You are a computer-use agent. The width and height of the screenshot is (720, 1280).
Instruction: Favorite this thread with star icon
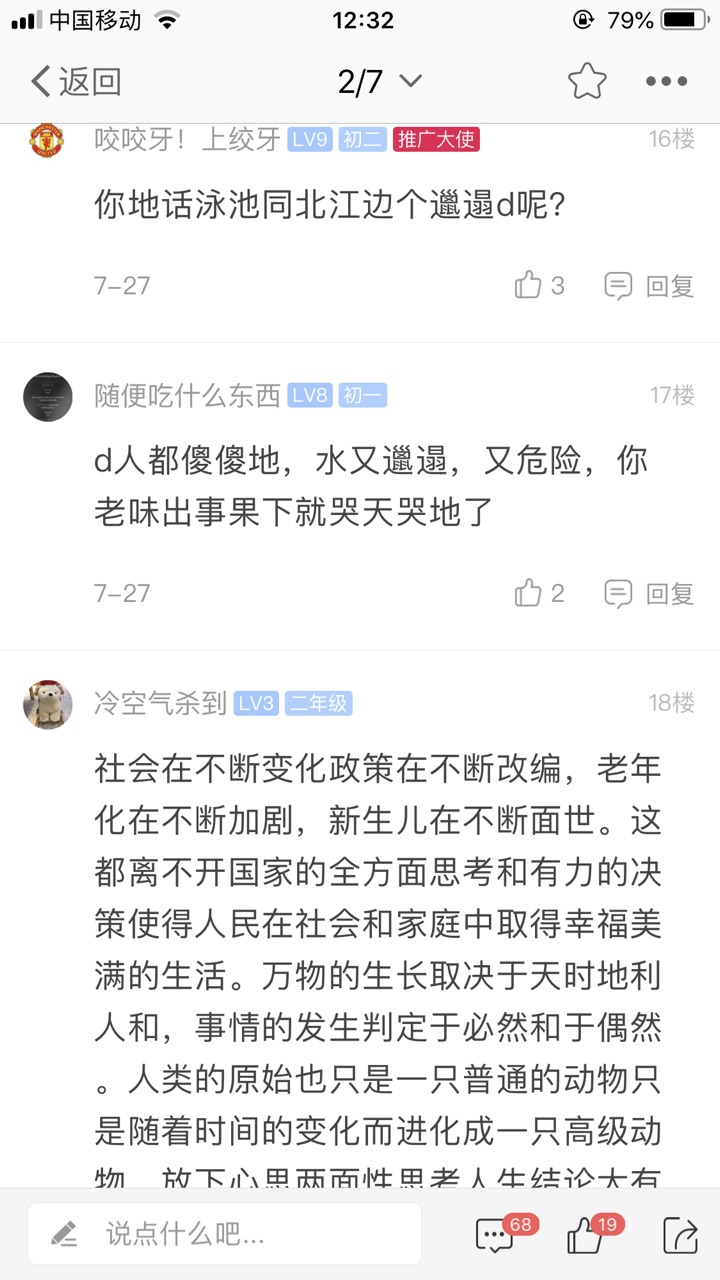click(x=587, y=81)
